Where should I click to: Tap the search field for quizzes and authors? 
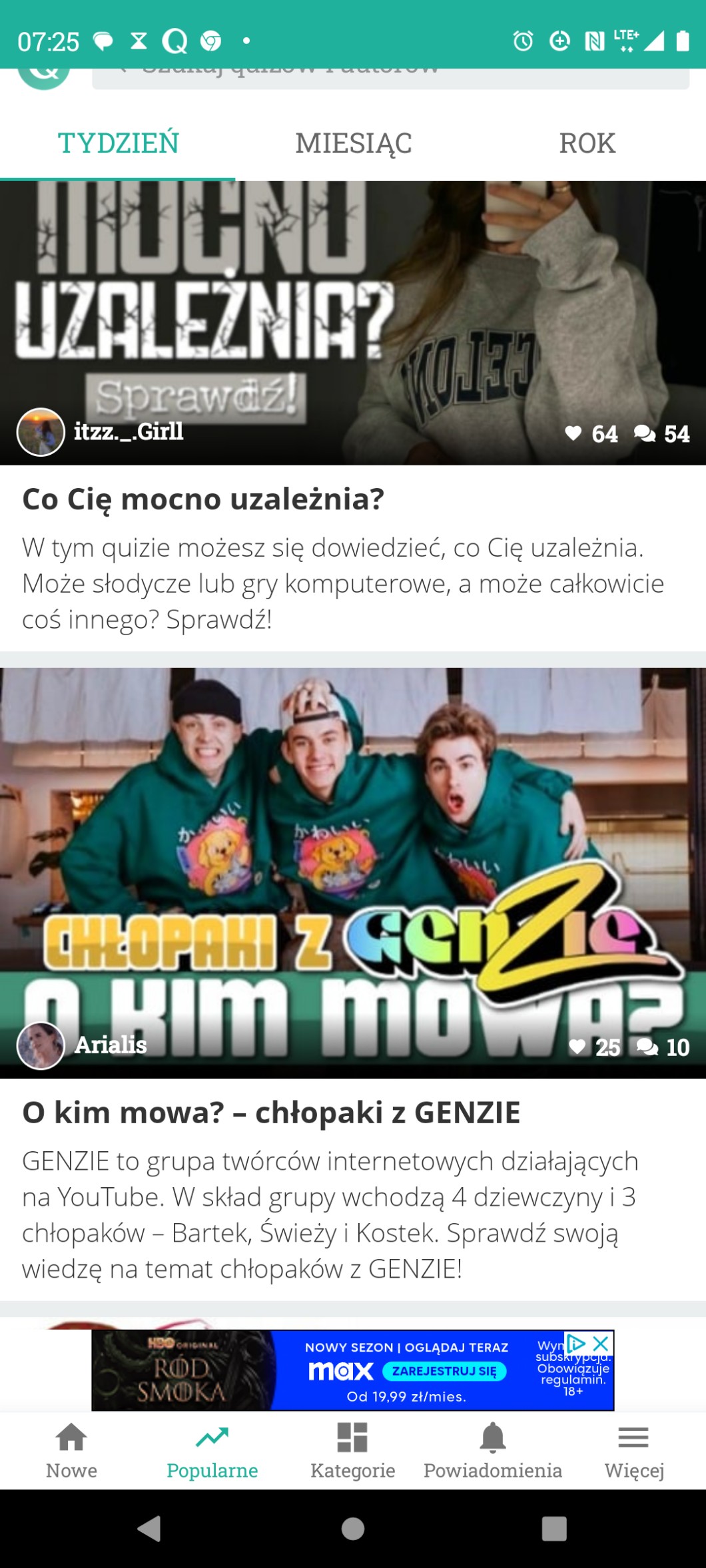click(x=390, y=77)
